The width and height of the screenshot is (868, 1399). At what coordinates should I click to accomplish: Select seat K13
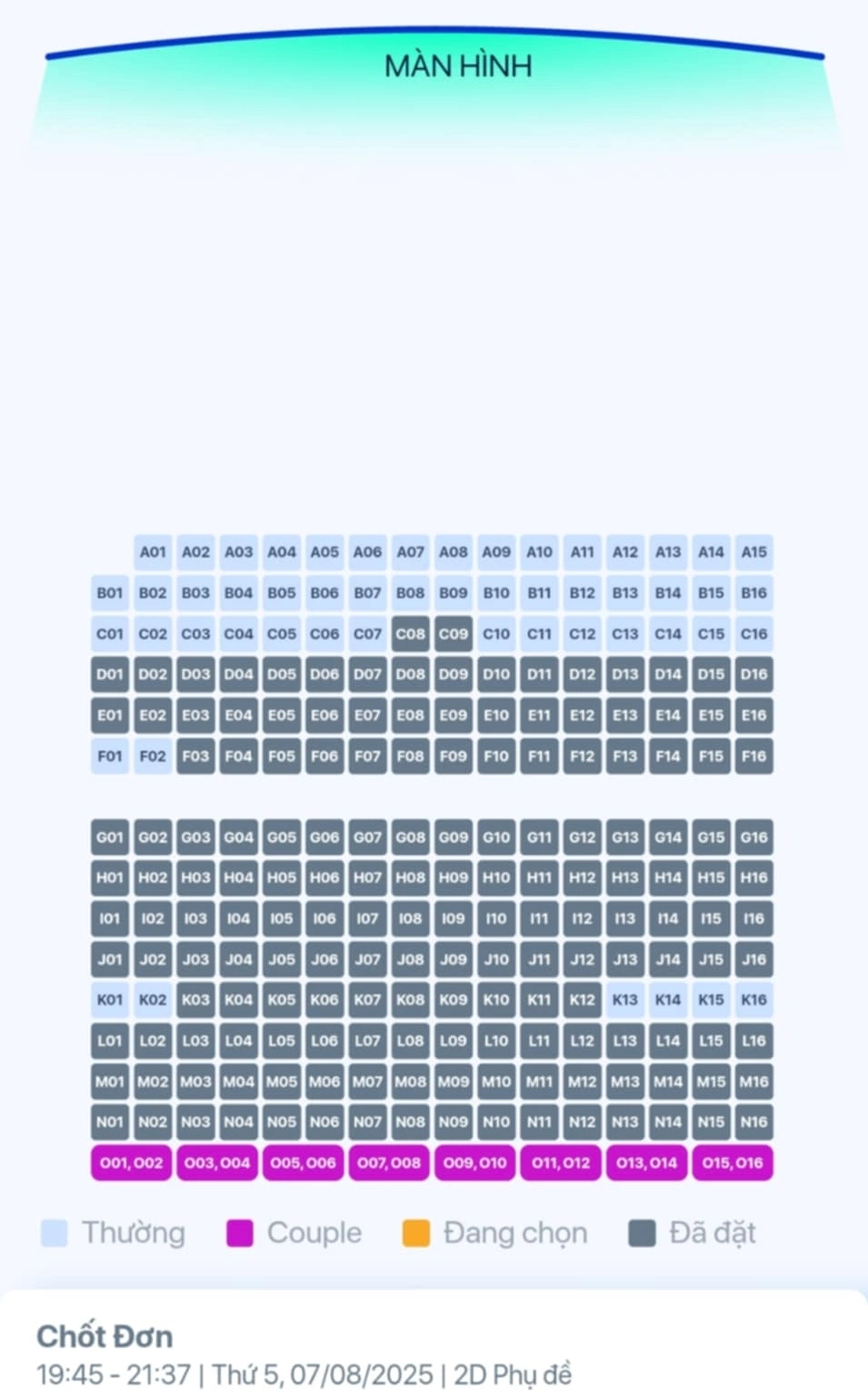tap(624, 1000)
